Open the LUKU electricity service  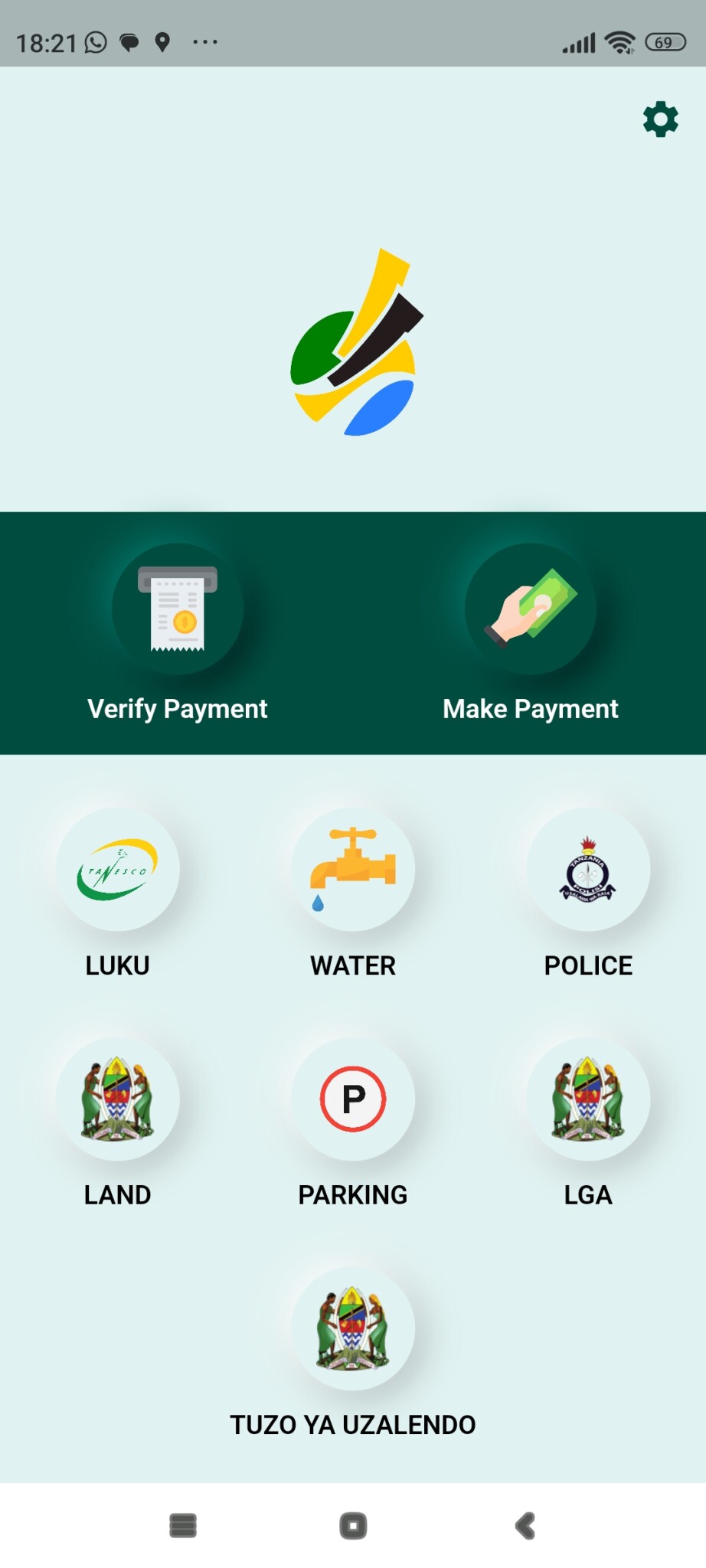pos(118,871)
